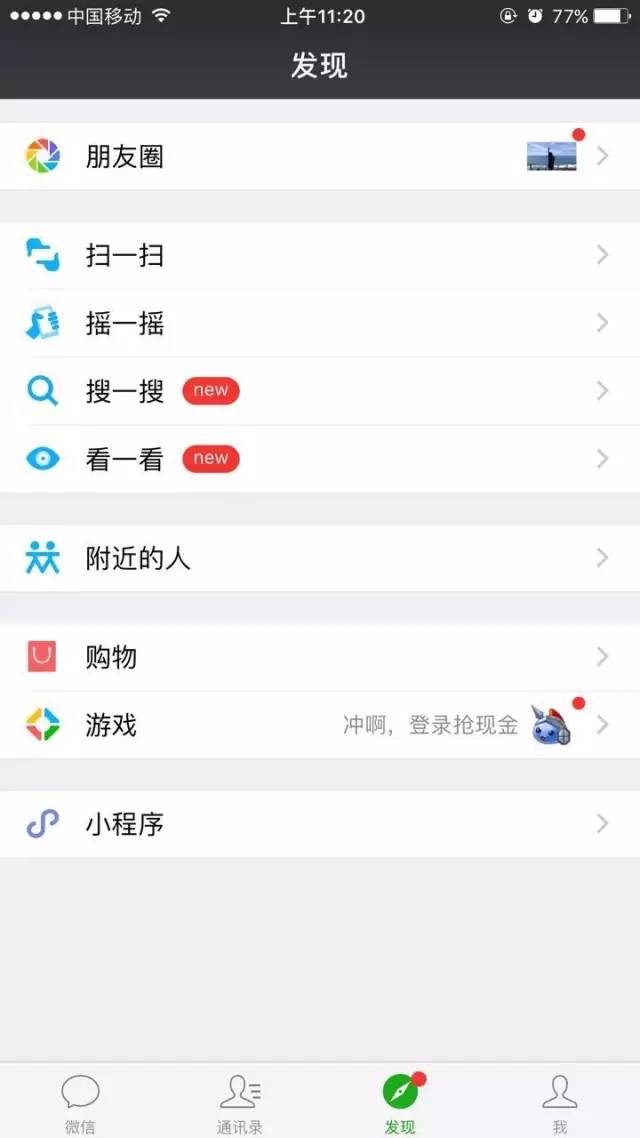Screen dimensions: 640x1138
Task: Switch to the 我 profile tab
Action: 560,1102
